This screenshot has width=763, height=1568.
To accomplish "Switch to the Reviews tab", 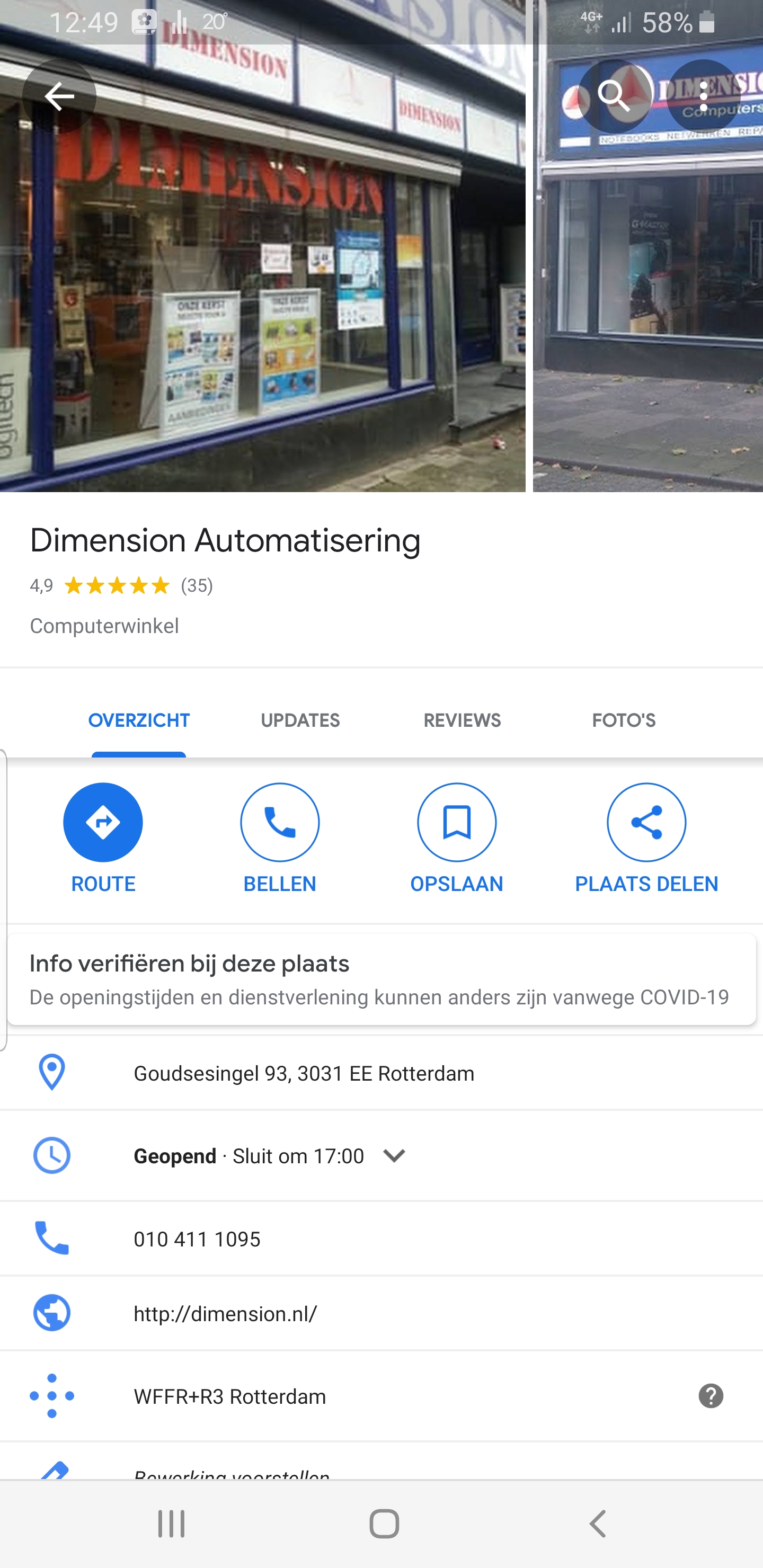I will click(x=462, y=720).
